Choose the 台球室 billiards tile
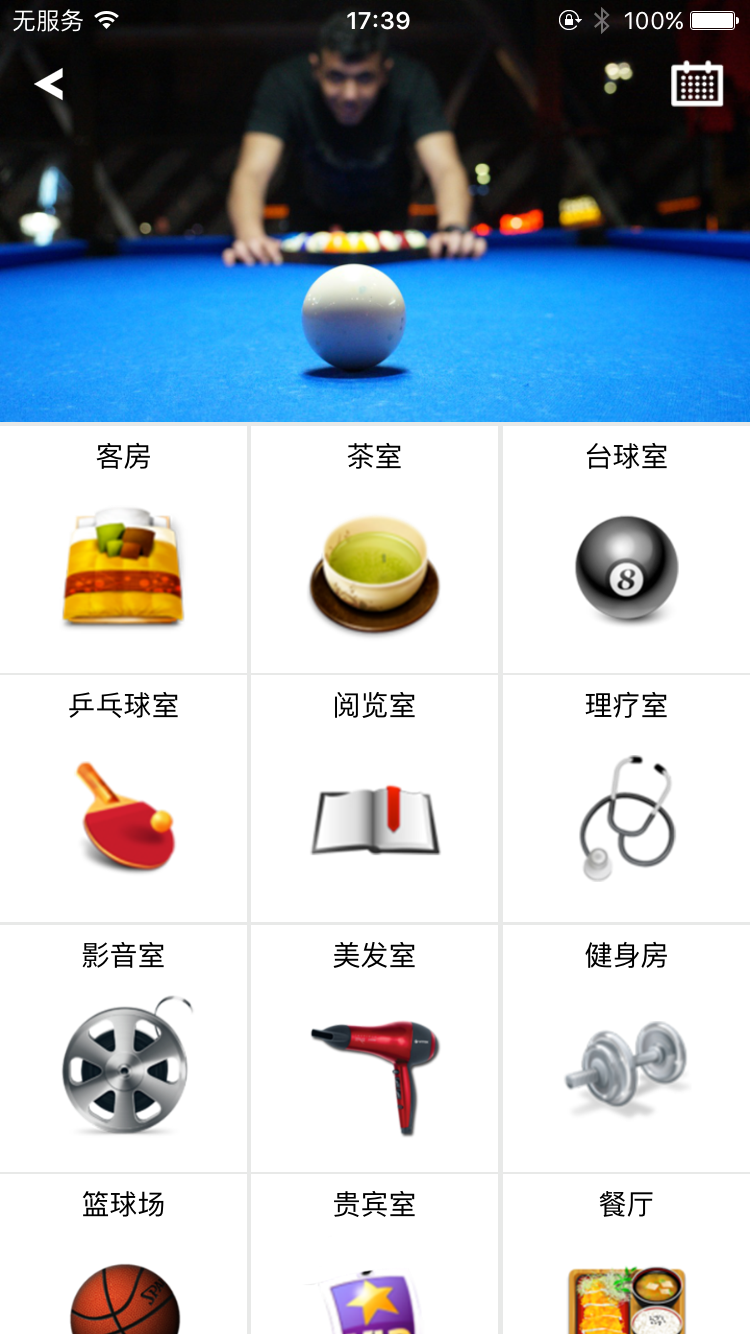Screen dimensions: 750x1334 point(626,550)
